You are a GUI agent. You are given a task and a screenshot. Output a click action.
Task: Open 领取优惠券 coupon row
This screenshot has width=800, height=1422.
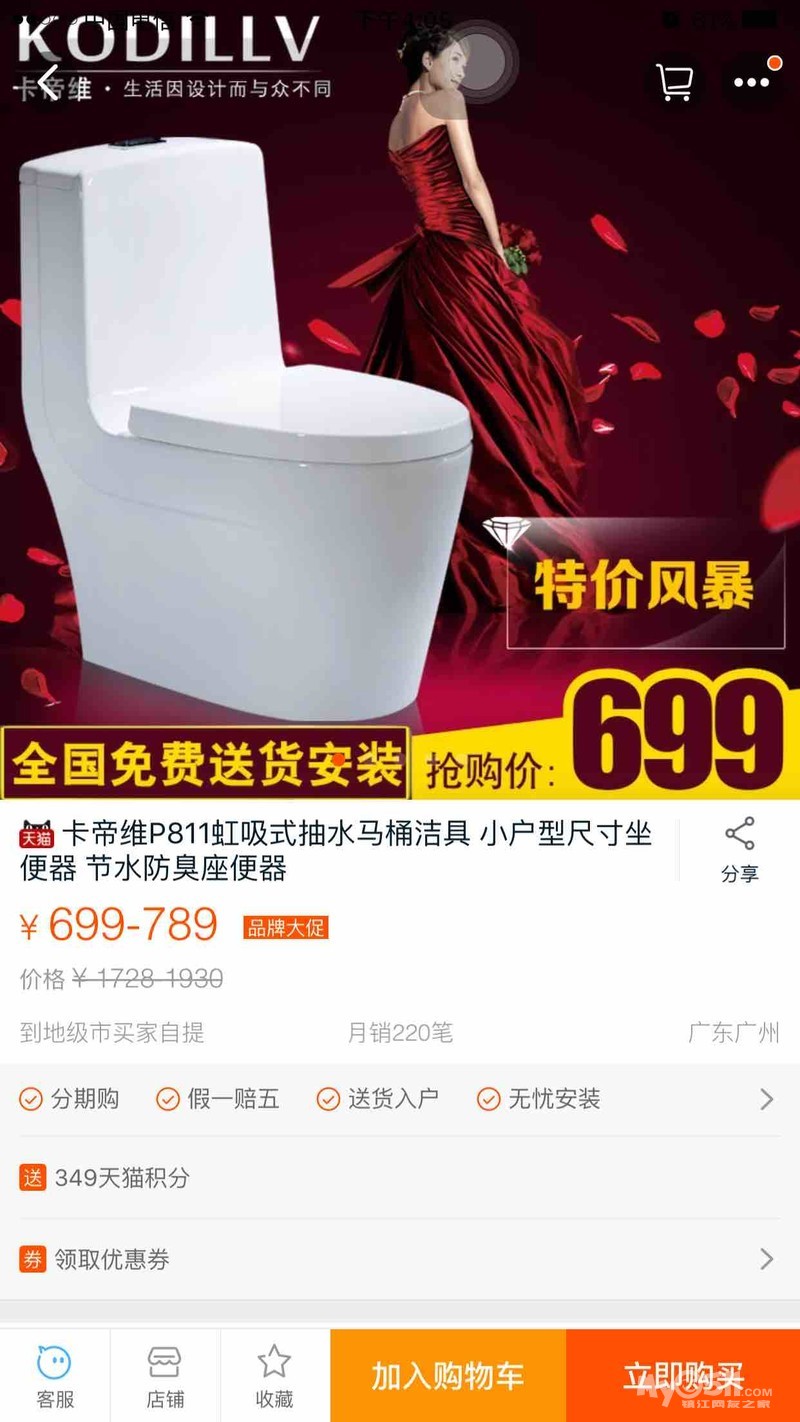click(400, 1259)
